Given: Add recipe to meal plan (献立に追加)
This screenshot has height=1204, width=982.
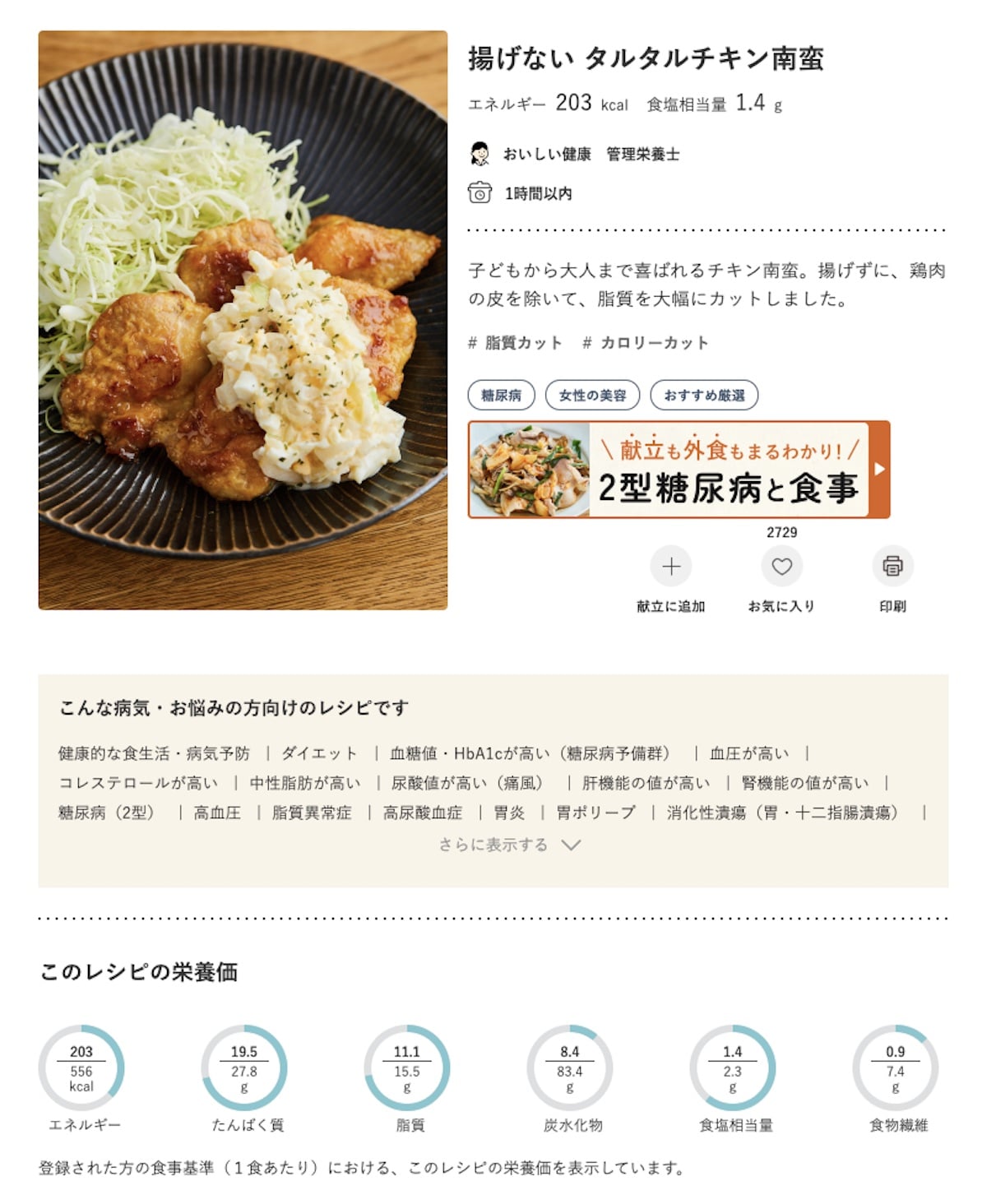Looking at the screenshot, I should (670, 567).
